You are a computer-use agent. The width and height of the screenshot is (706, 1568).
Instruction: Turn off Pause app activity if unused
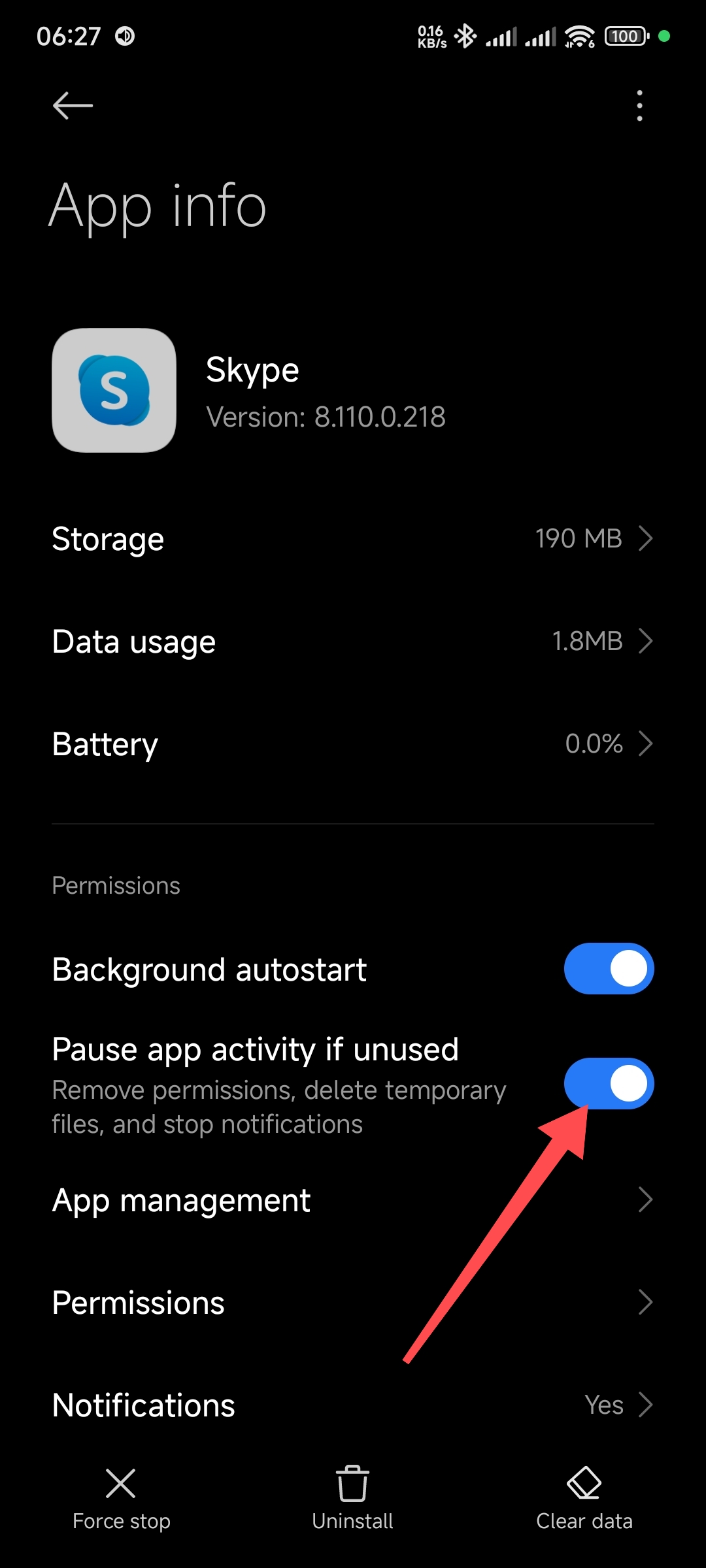[609, 1083]
